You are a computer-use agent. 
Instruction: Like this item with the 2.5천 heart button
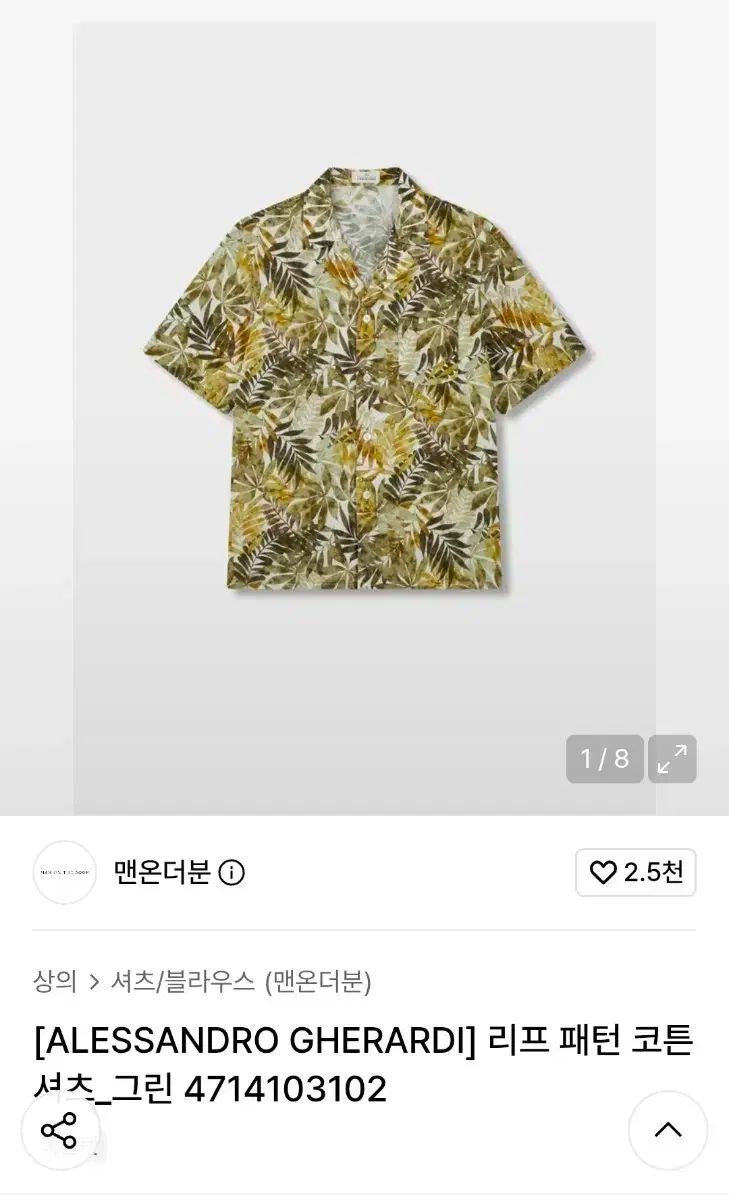tap(636, 872)
